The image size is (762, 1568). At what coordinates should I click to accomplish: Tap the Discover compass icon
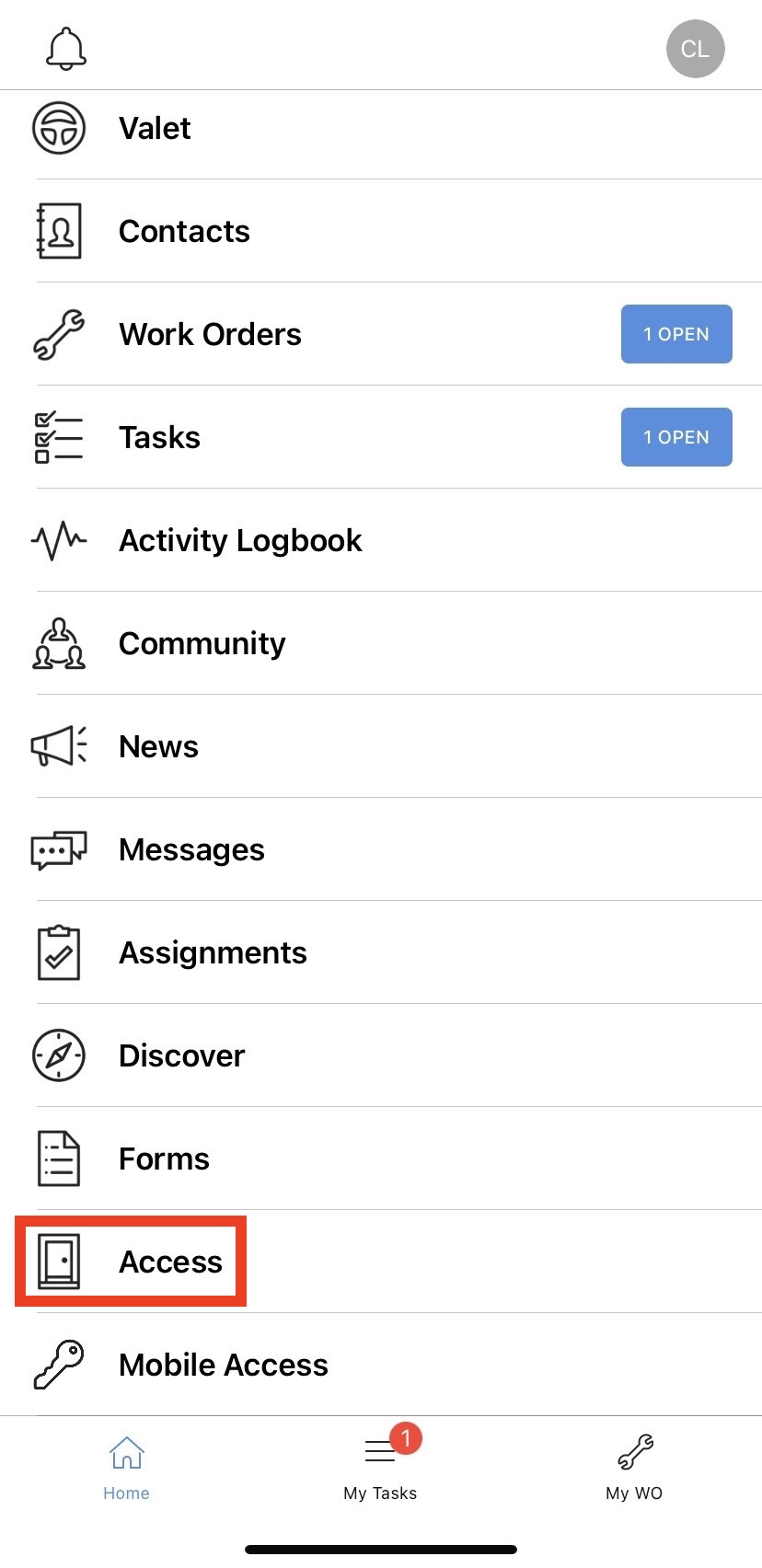pyautogui.click(x=59, y=1055)
